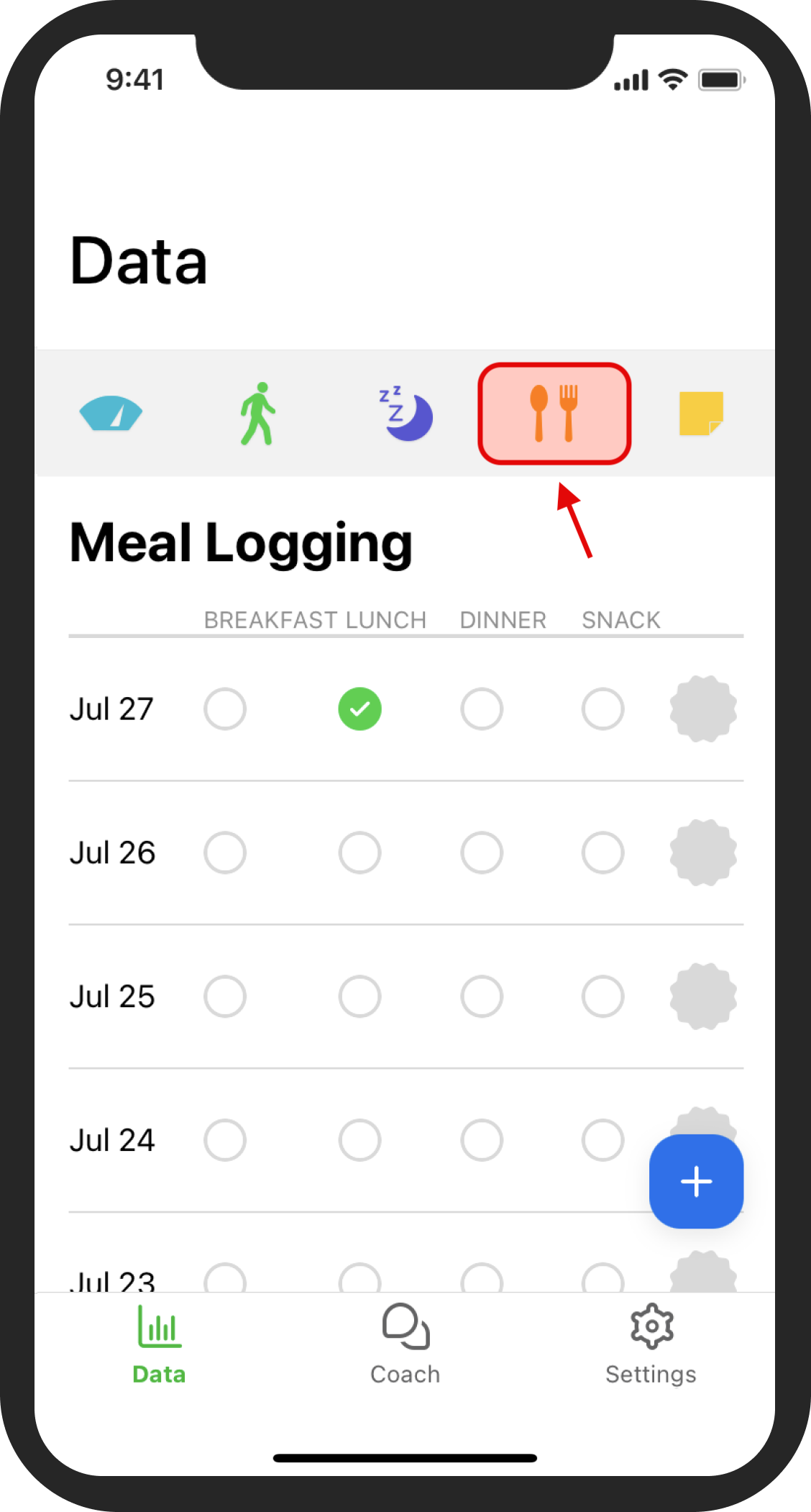The height and width of the screenshot is (1512, 811).
Task: Check breakfast for Jul 24
Action: point(225,1140)
